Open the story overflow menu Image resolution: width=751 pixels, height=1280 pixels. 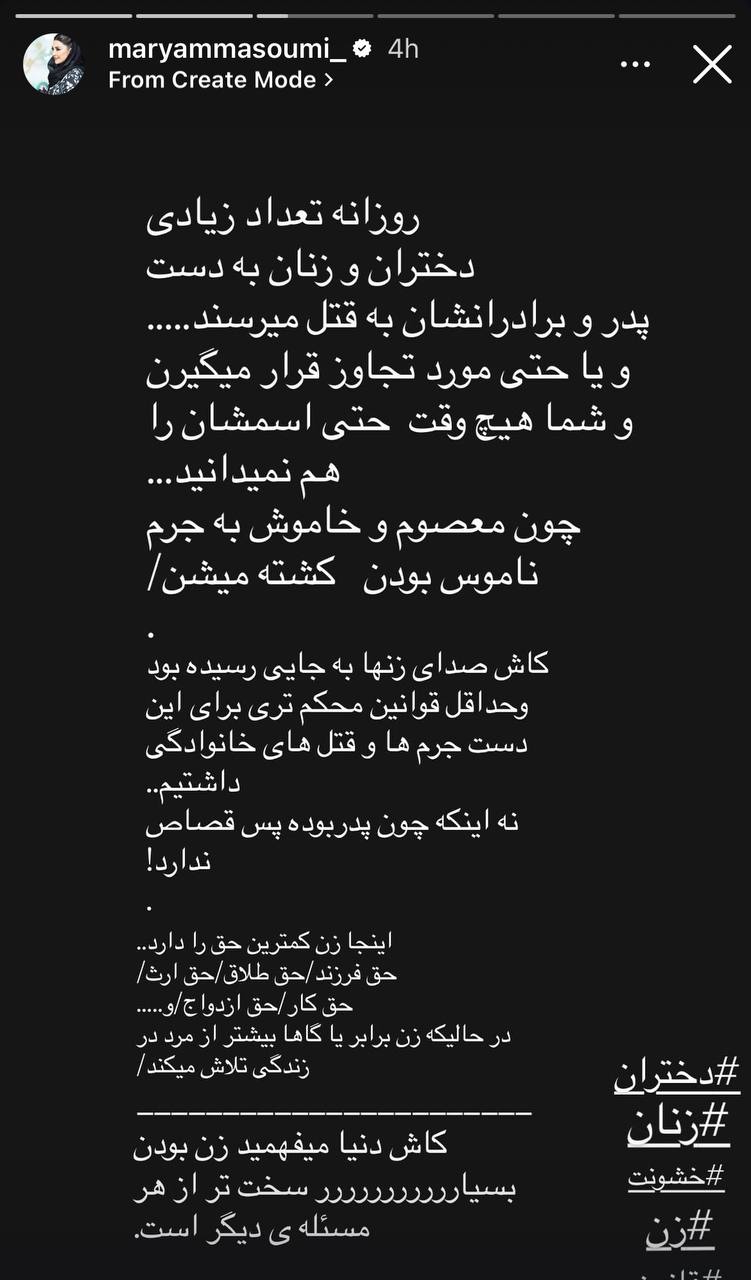point(636,64)
